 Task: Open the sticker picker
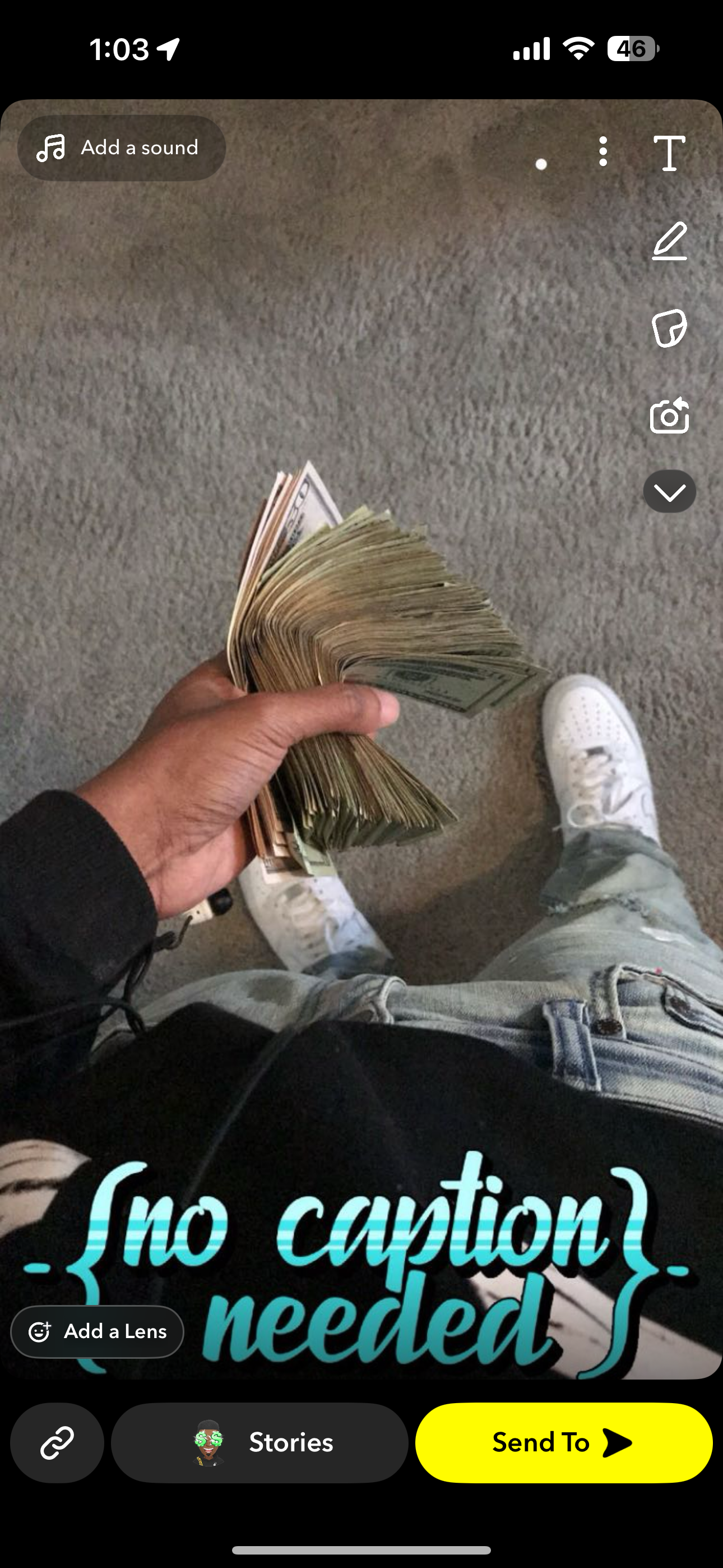(x=669, y=329)
